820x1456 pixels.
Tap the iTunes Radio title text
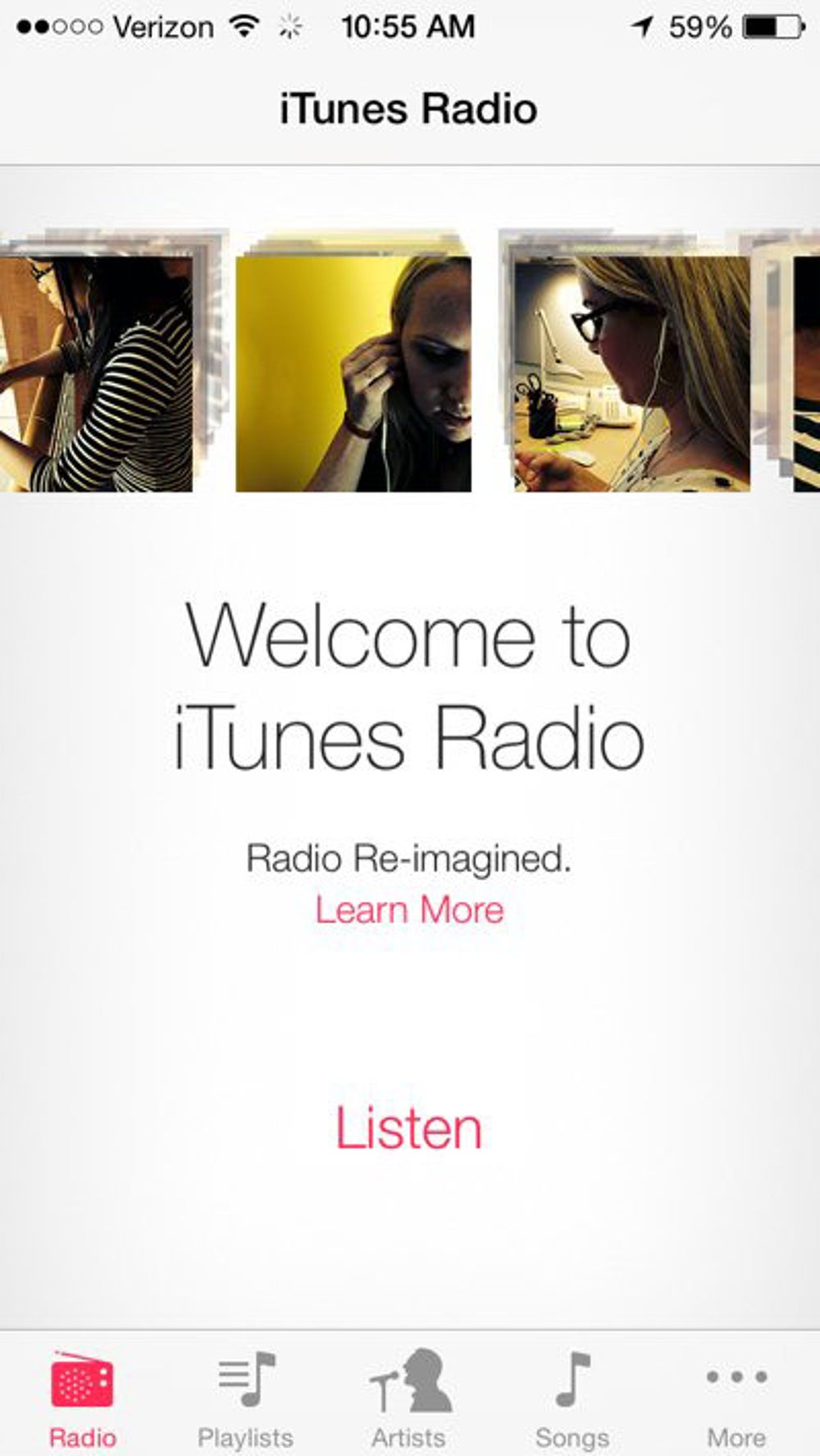click(408, 107)
